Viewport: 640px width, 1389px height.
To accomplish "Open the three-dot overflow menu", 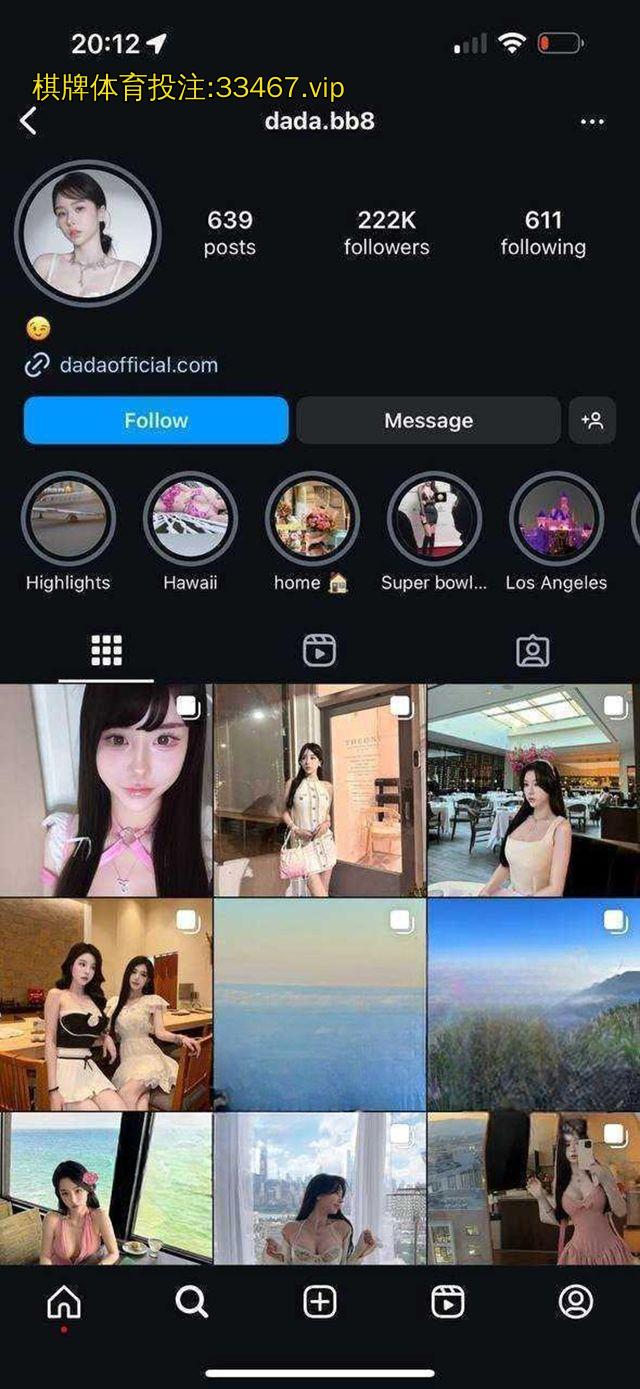I will pos(592,122).
